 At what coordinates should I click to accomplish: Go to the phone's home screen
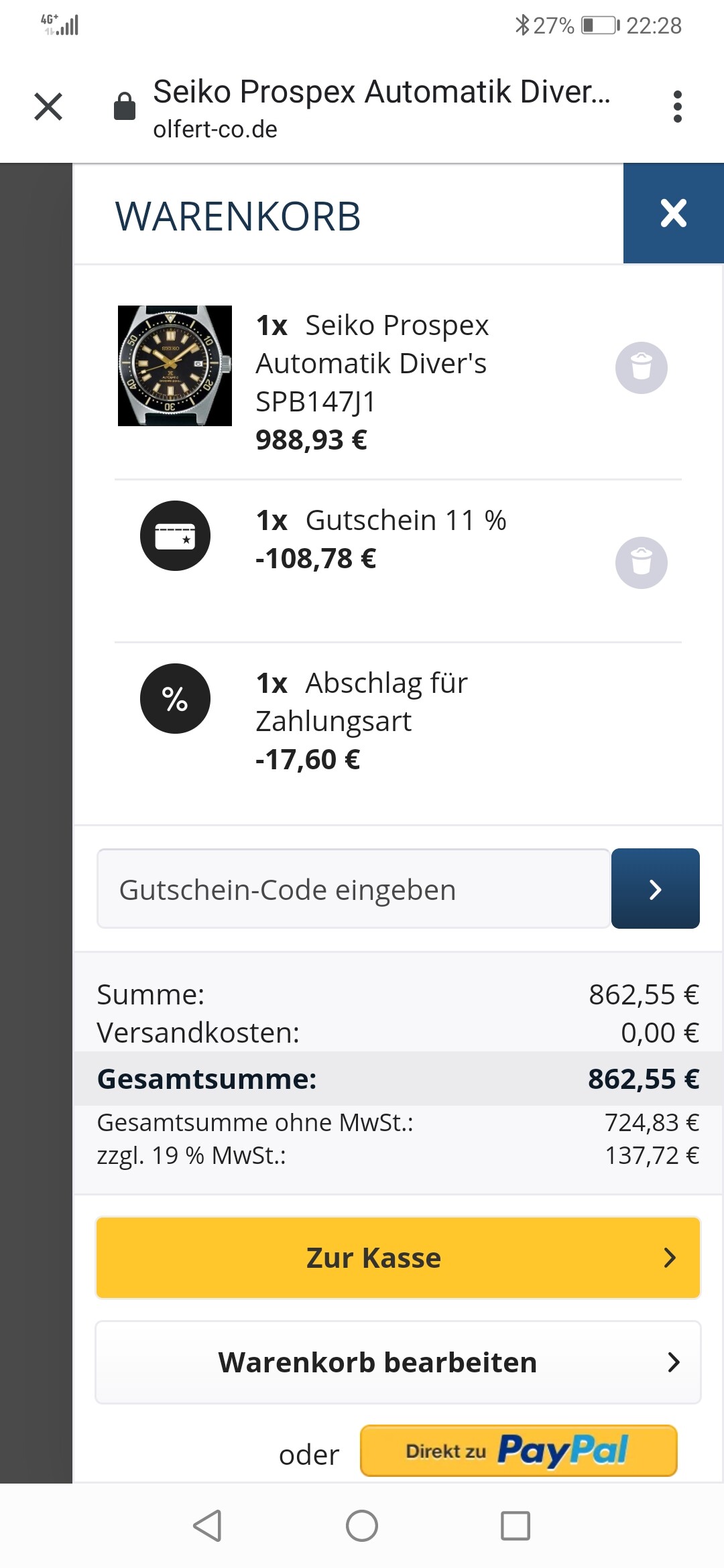tap(362, 1526)
